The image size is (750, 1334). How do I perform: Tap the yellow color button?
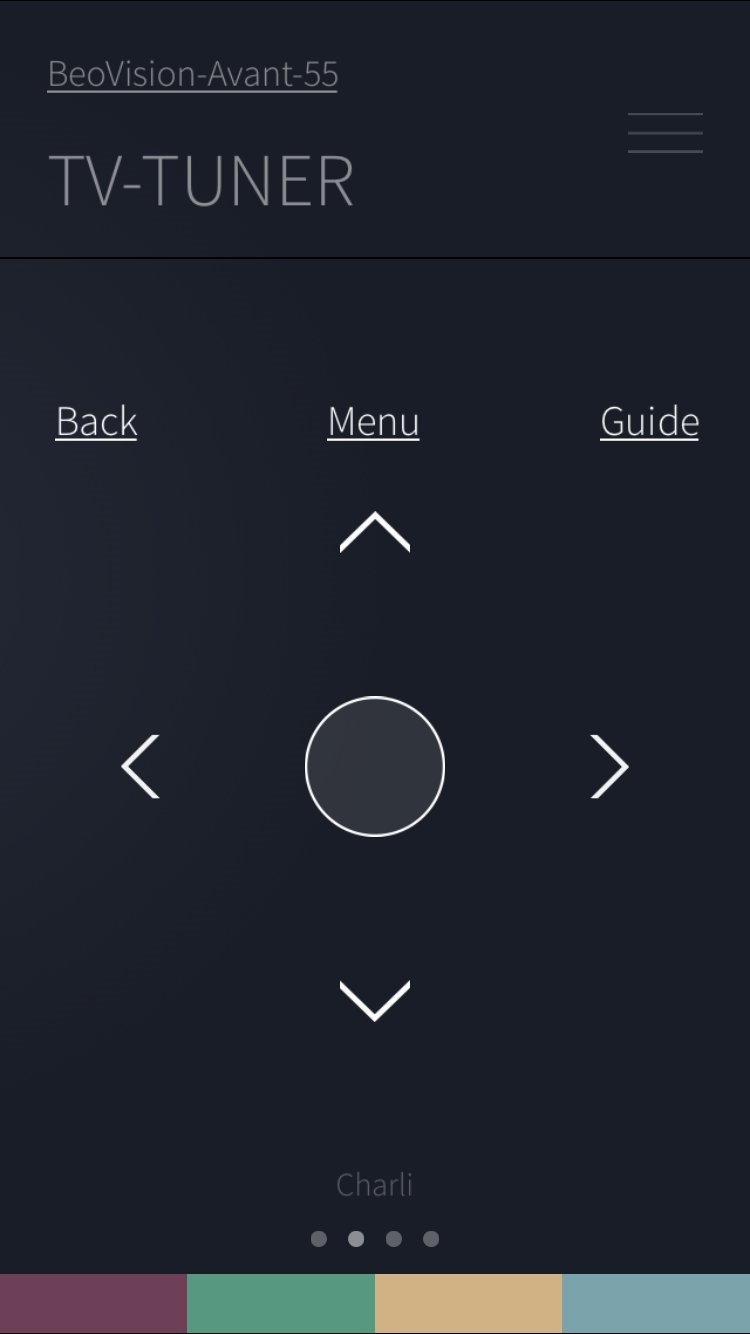(468, 1303)
